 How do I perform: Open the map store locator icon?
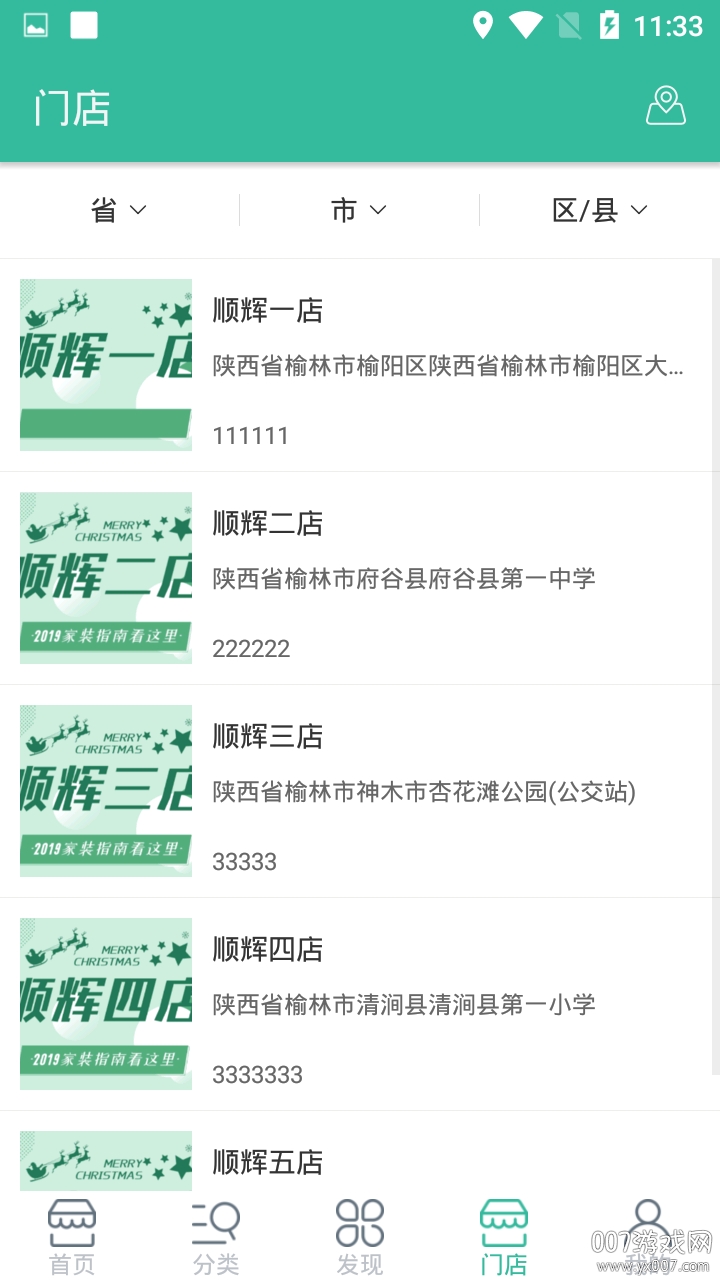click(668, 104)
